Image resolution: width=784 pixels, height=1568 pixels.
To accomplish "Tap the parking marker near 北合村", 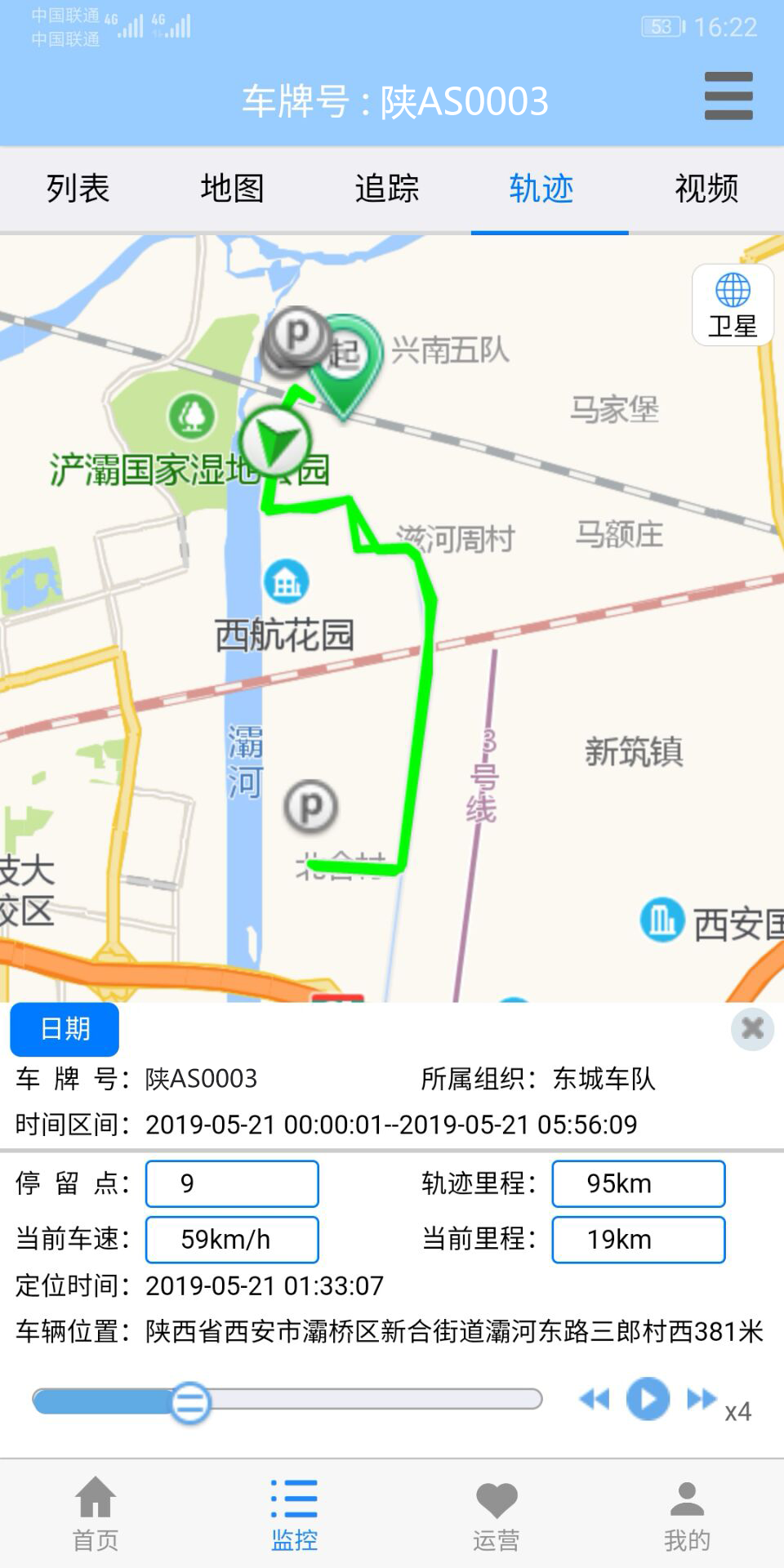I will click(x=310, y=806).
